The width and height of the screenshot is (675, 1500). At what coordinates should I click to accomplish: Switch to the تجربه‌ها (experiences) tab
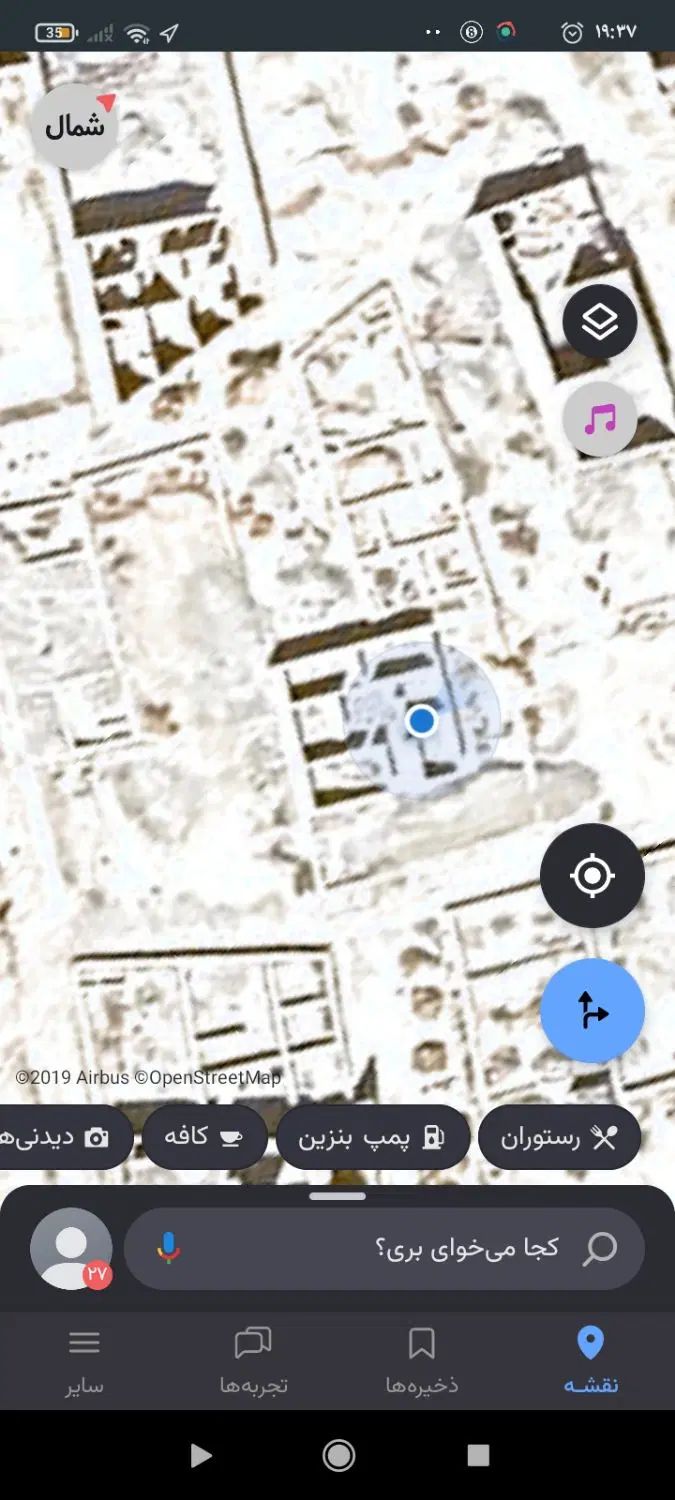pyautogui.click(x=253, y=1360)
